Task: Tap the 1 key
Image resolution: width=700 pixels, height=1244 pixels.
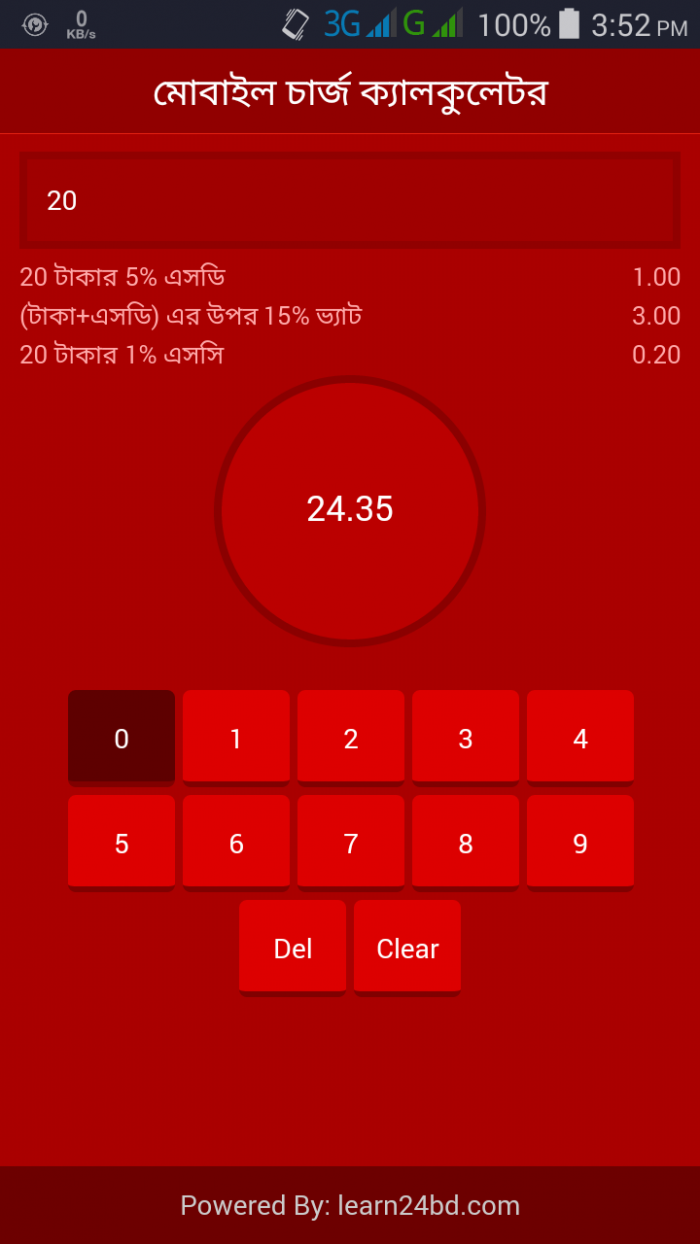Action: 236,738
